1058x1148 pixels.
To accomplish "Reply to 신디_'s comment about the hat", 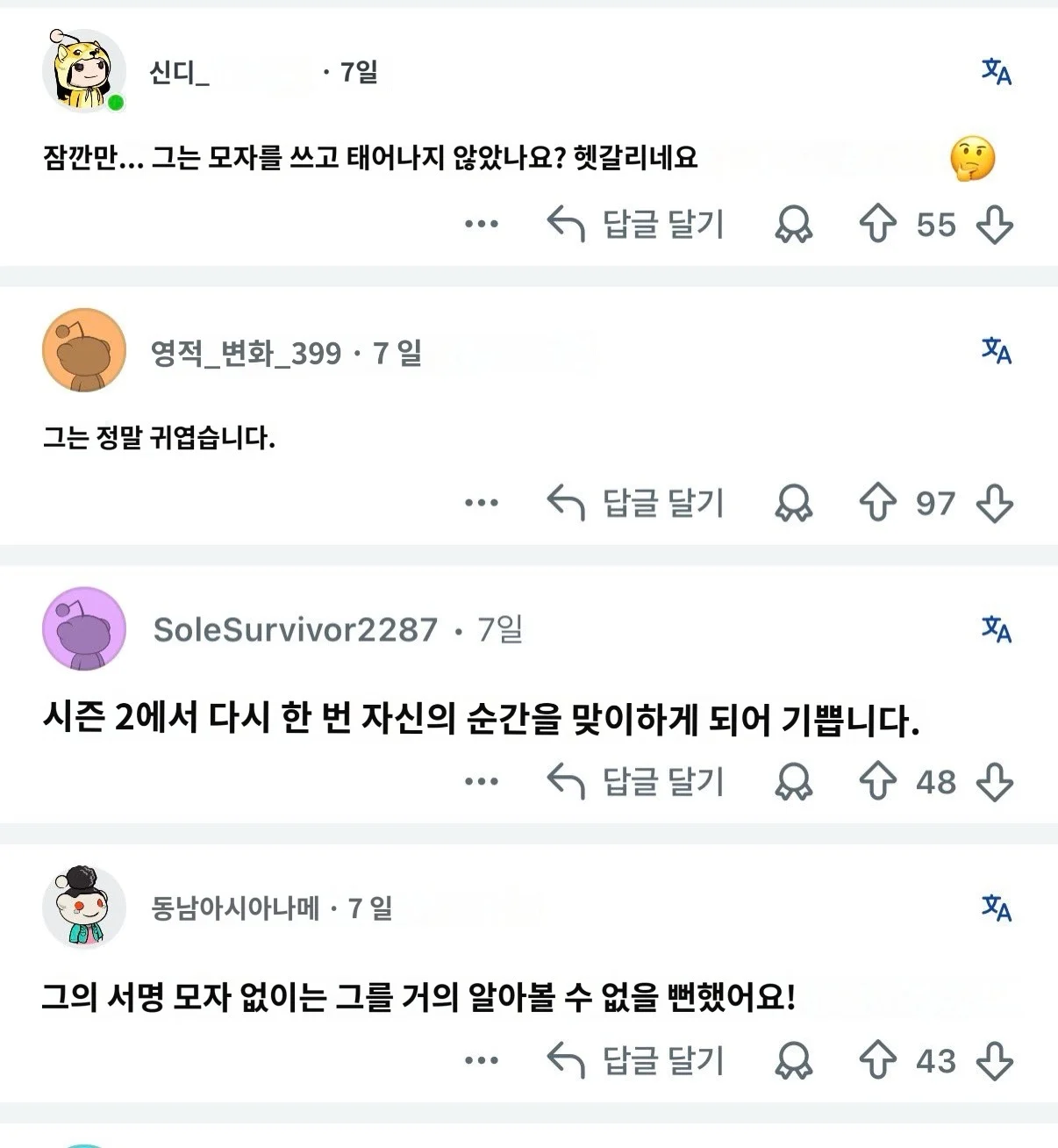I will click(636, 225).
